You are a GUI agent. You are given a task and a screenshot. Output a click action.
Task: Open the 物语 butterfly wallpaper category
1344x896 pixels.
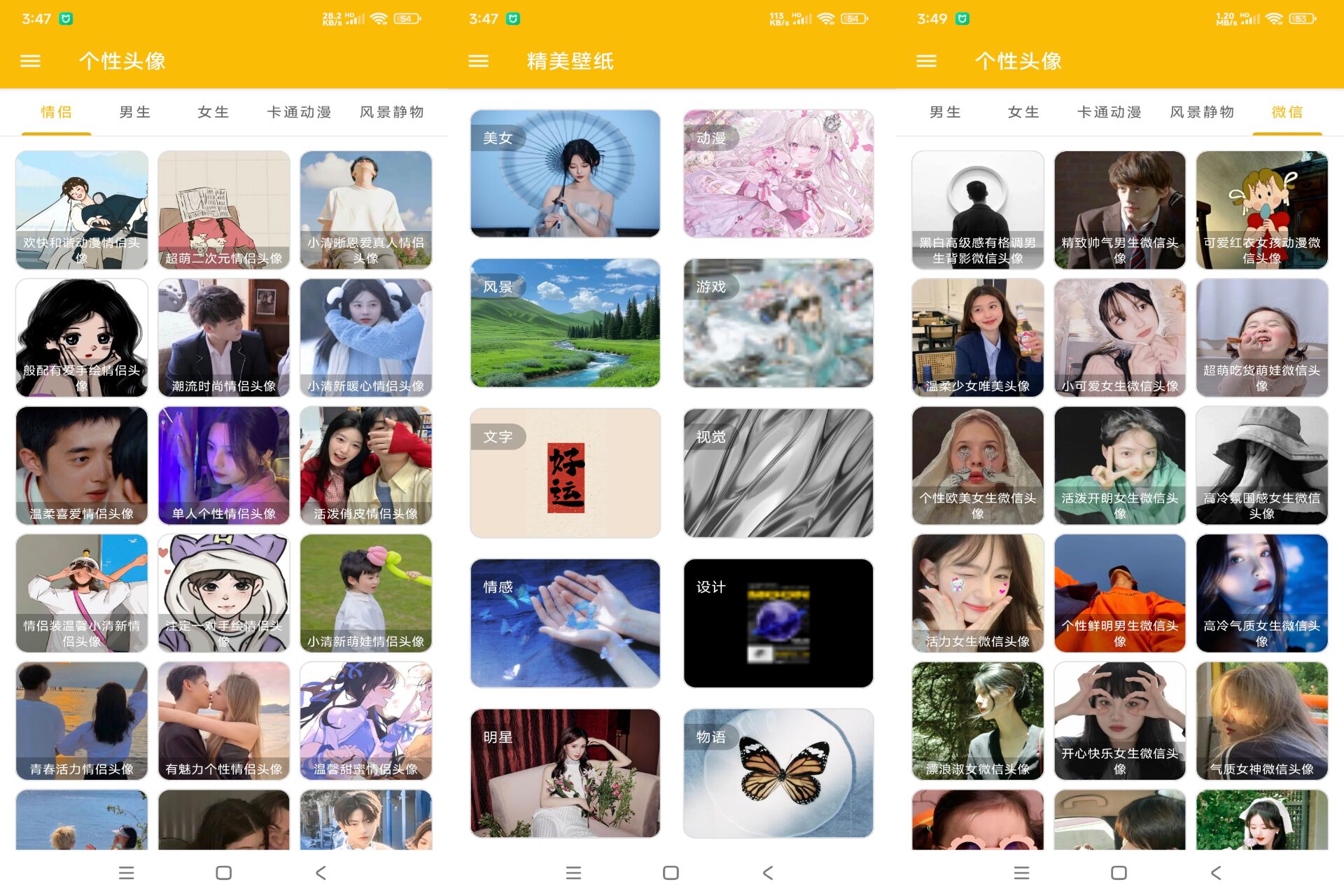(x=778, y=773)
